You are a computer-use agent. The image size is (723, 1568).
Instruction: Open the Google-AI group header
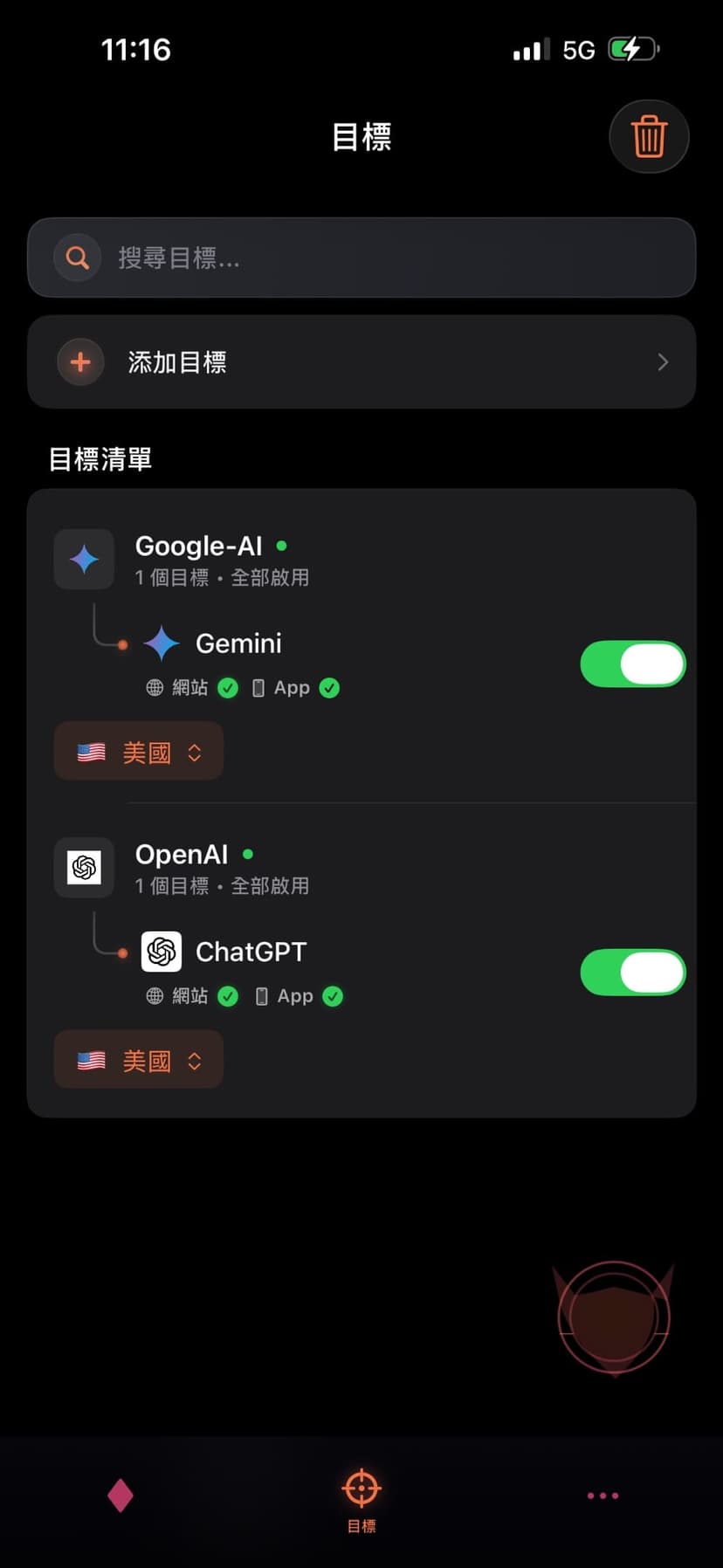[199, 559]
